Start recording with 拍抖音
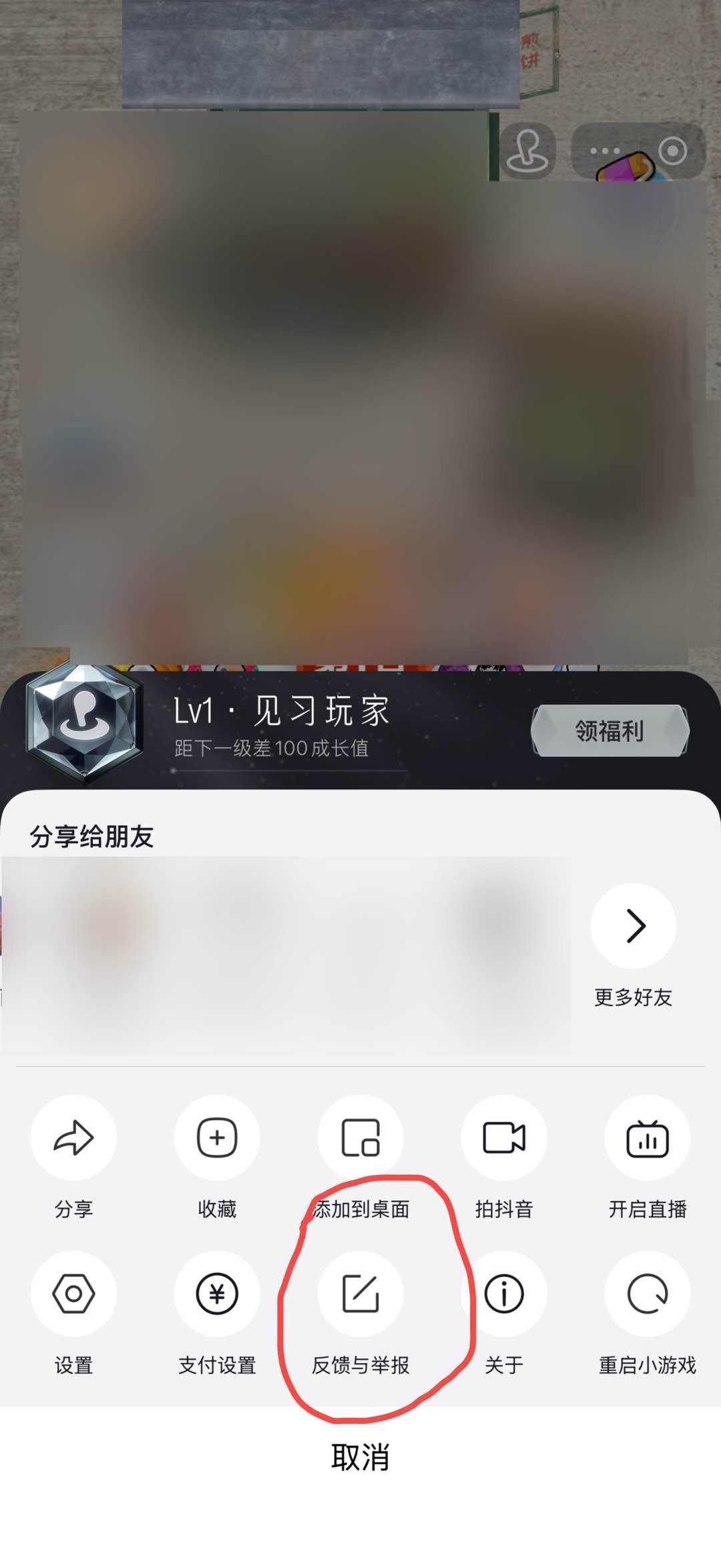The height and width of the screenshot is (1568, 721). 504,1138
